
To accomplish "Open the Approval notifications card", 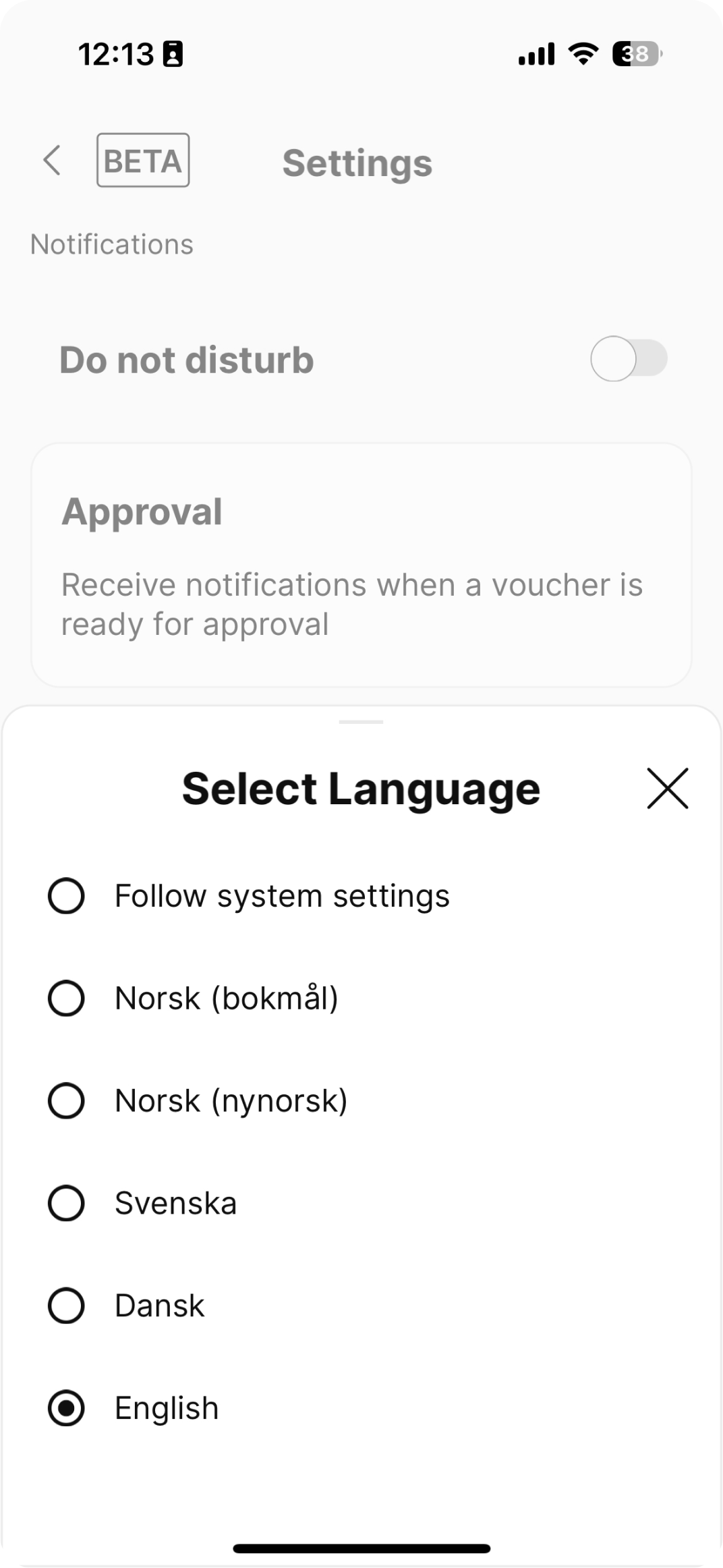I will coord(361,565).
